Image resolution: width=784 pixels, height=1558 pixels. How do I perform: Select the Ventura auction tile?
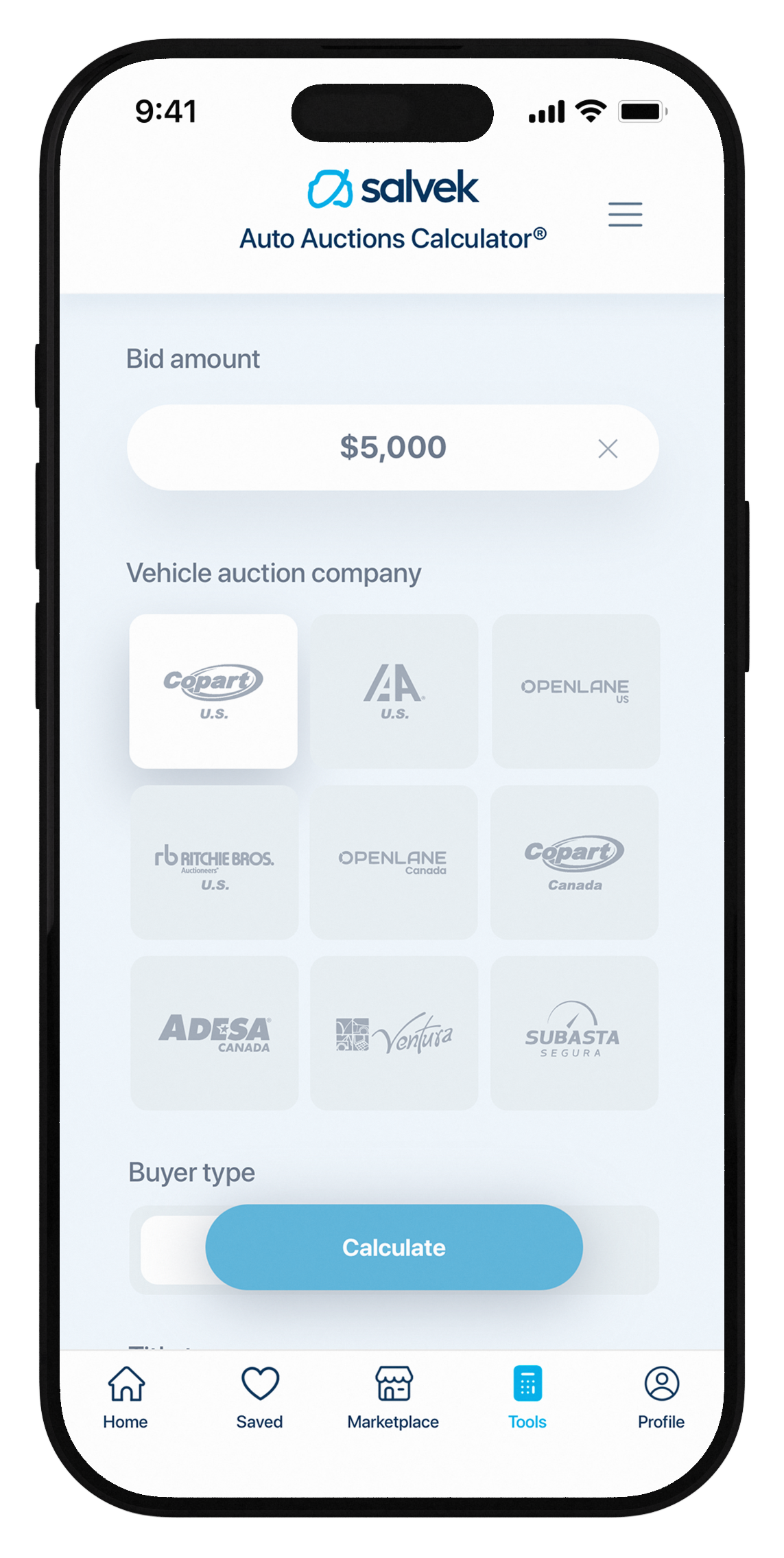[x=394, y=1032]
